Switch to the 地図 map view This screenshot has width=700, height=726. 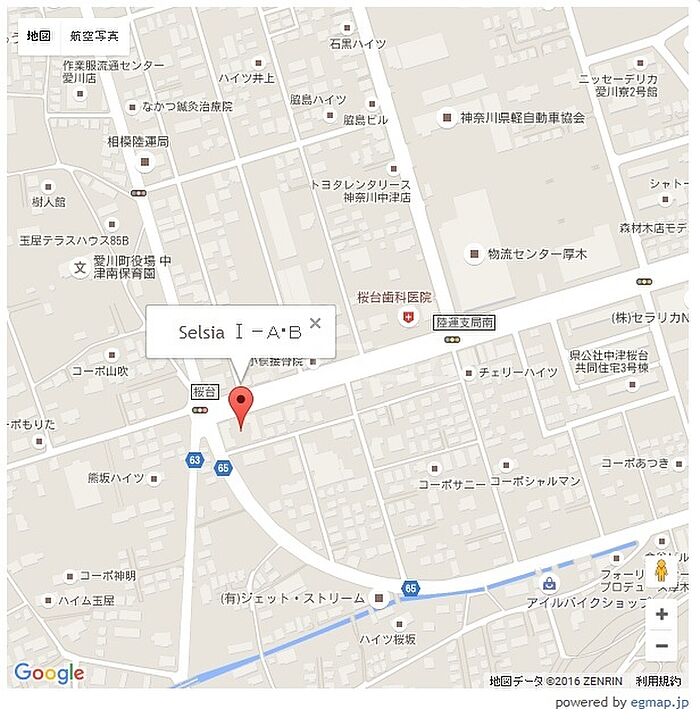[x=39, y=36]
